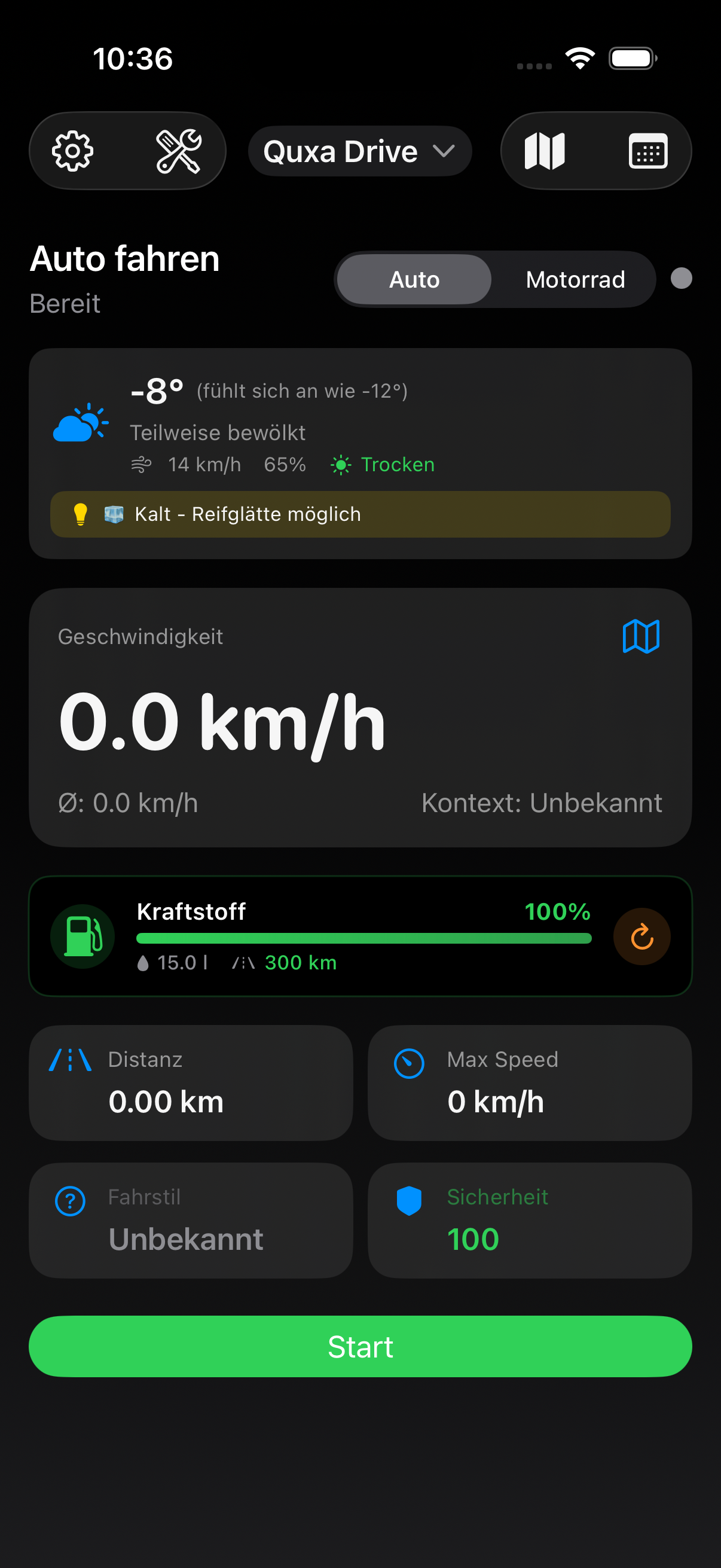721x1568 pixels.
Task: Open the calendar/grid icon top right
Action: (x=647, y=151)
